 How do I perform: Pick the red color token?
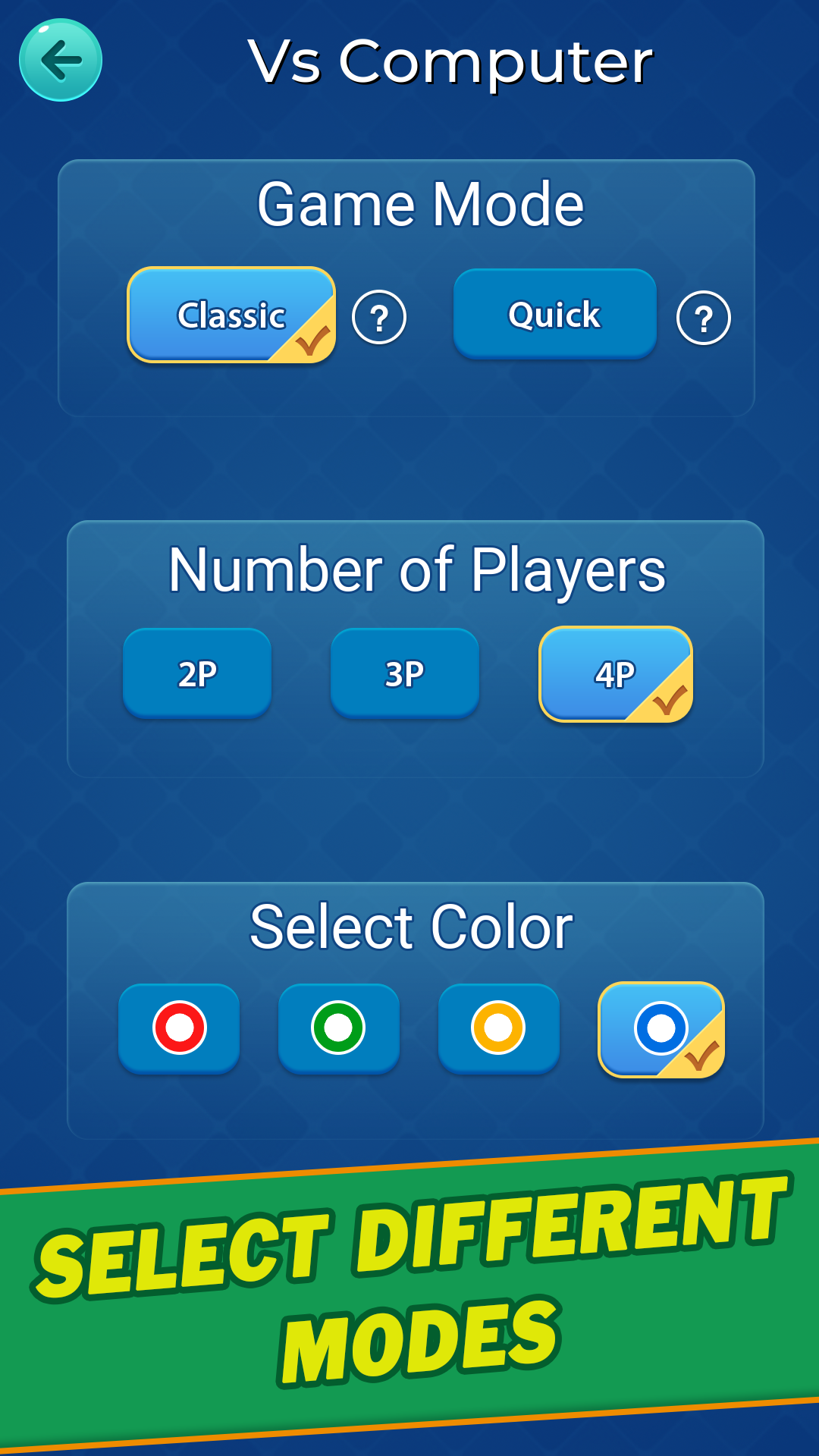point(180,1028)
